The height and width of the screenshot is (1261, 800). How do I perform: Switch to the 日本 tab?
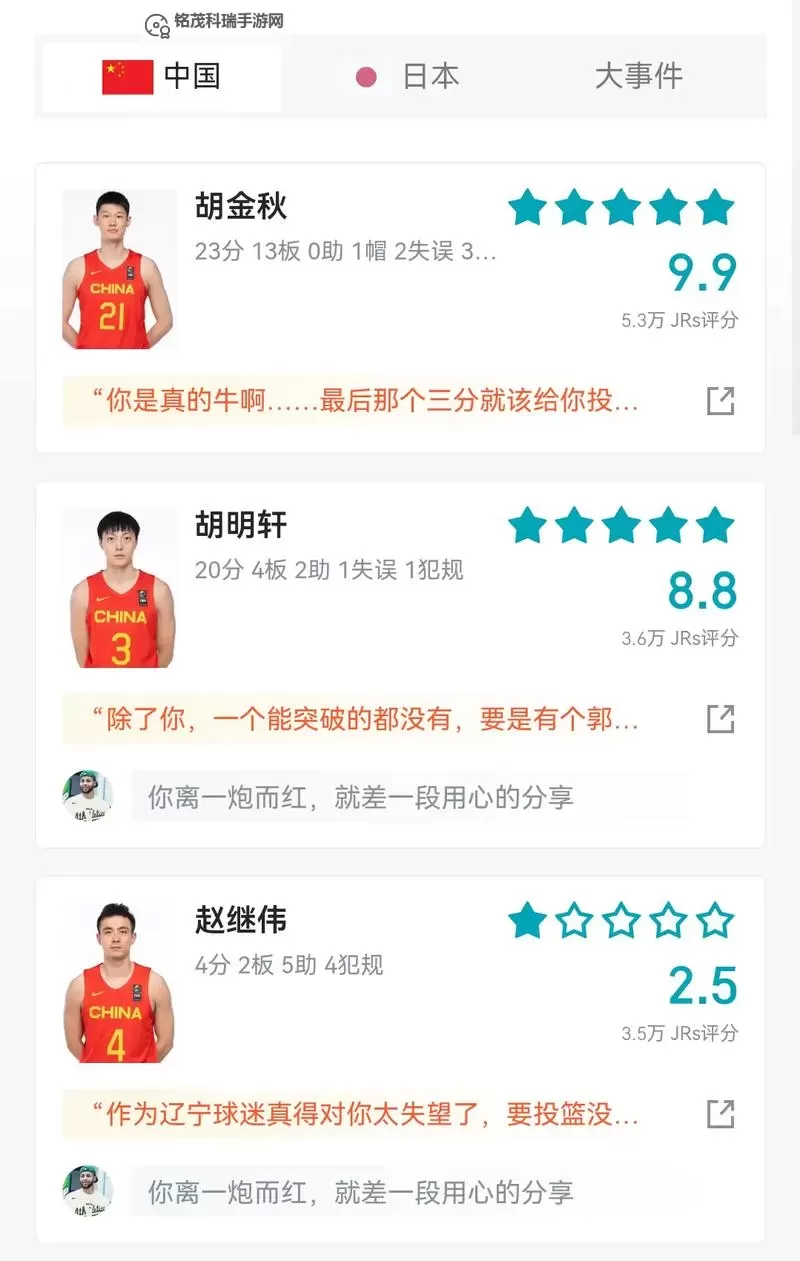click(410, 76)
